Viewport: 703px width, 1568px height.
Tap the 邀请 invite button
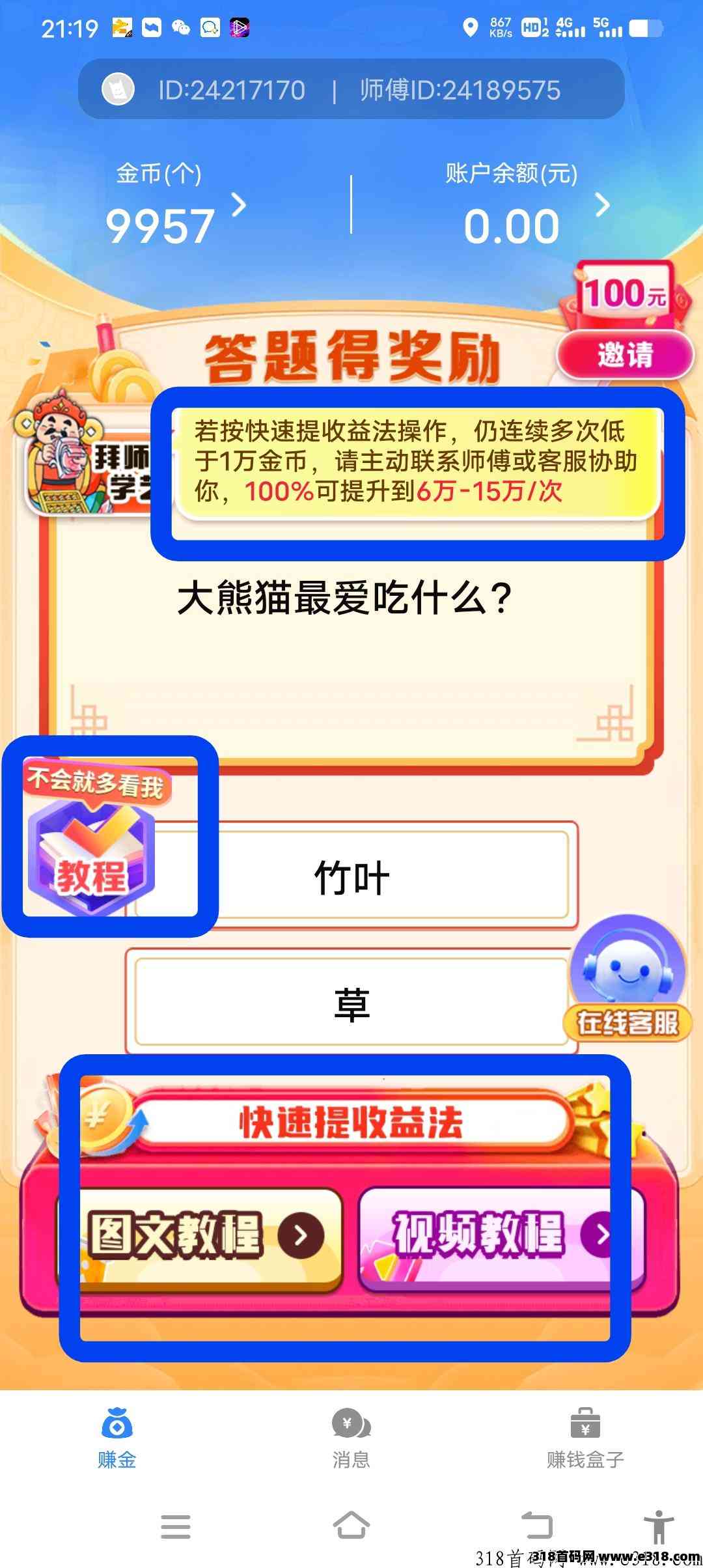pyautogui.click(x=625, y=355)
